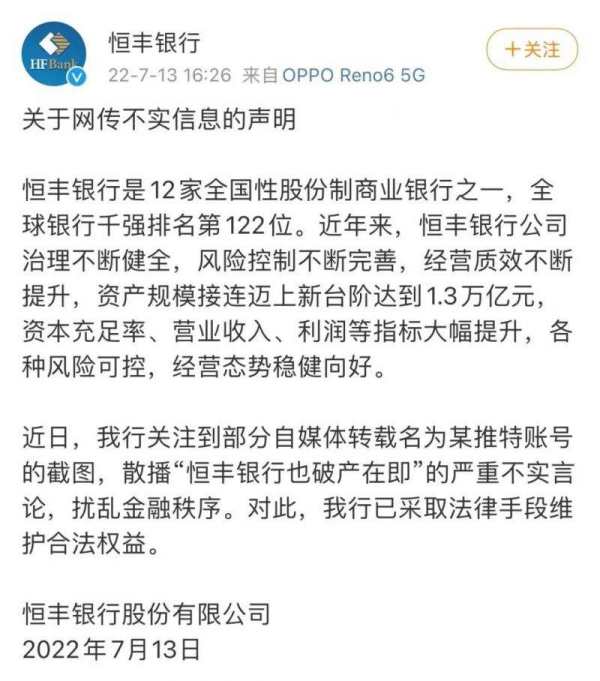Follow 恒丰银行 with the +关注 button
Screen dimensions: 600x681
point(531,50)
